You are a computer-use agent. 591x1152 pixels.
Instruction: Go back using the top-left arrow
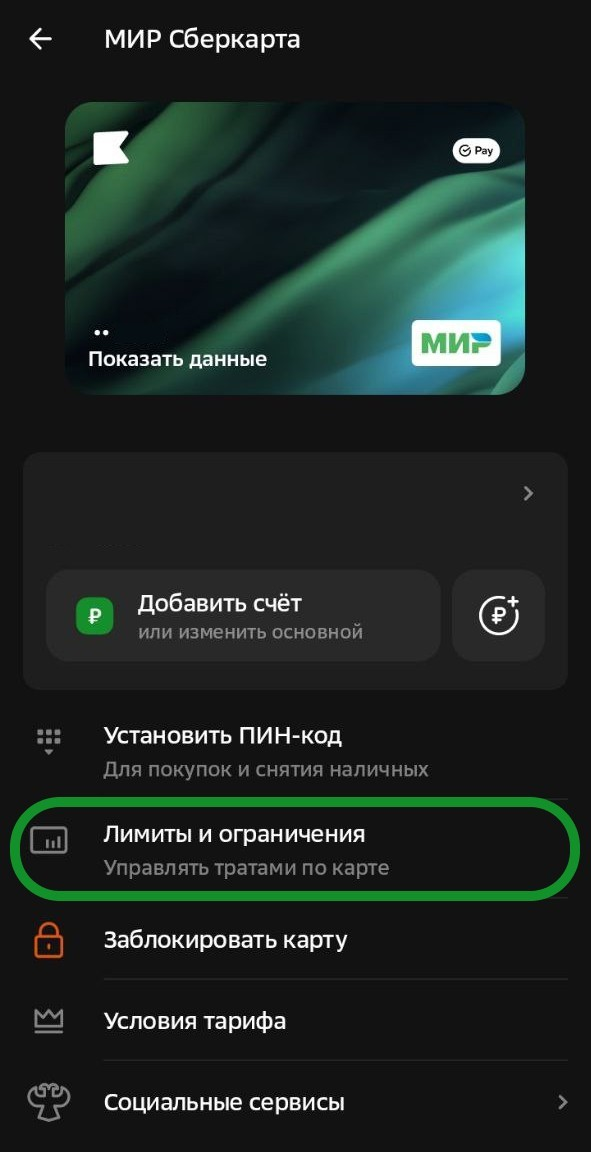(40, 39)
